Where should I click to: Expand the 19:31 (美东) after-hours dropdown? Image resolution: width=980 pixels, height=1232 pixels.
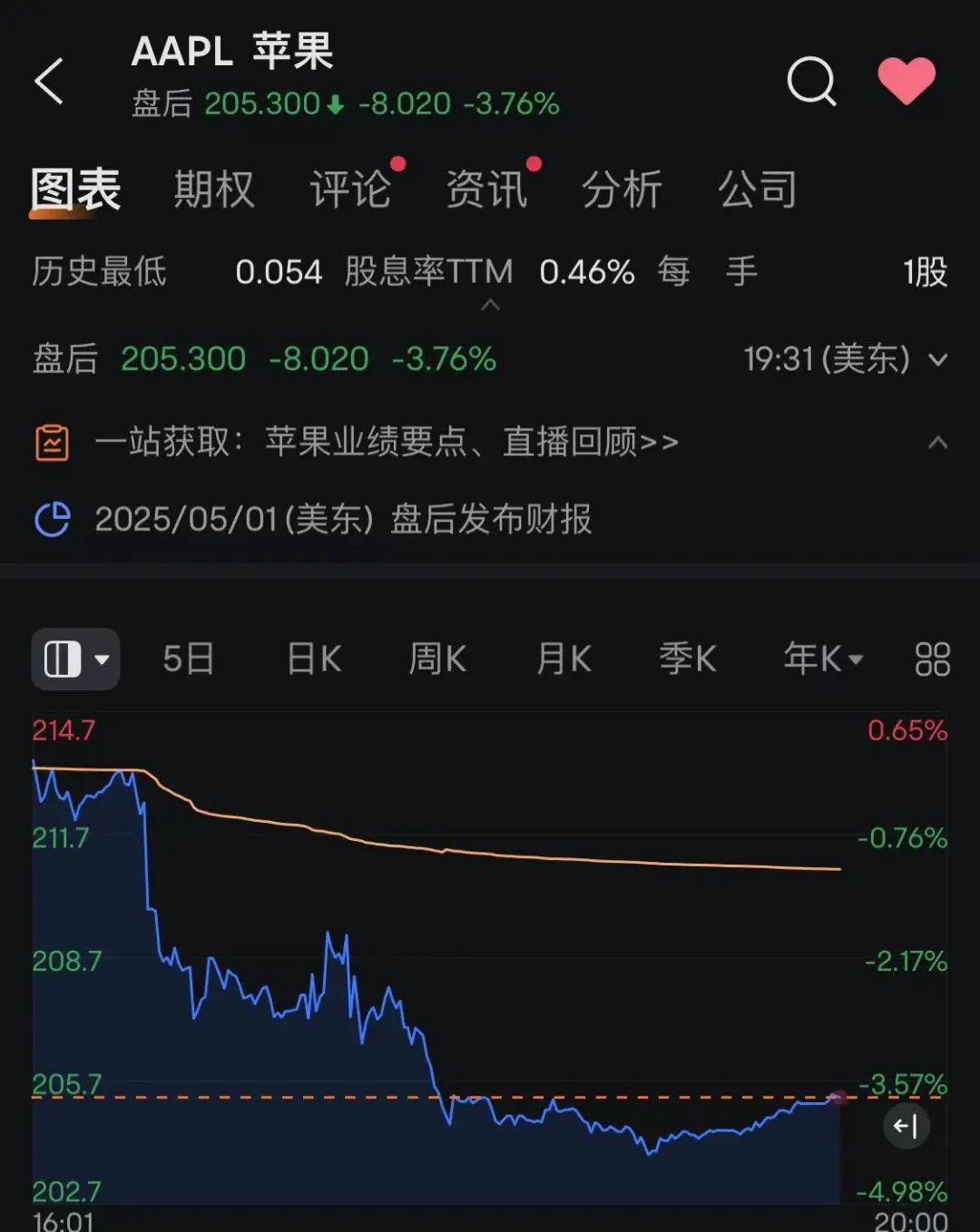point(937,360)
